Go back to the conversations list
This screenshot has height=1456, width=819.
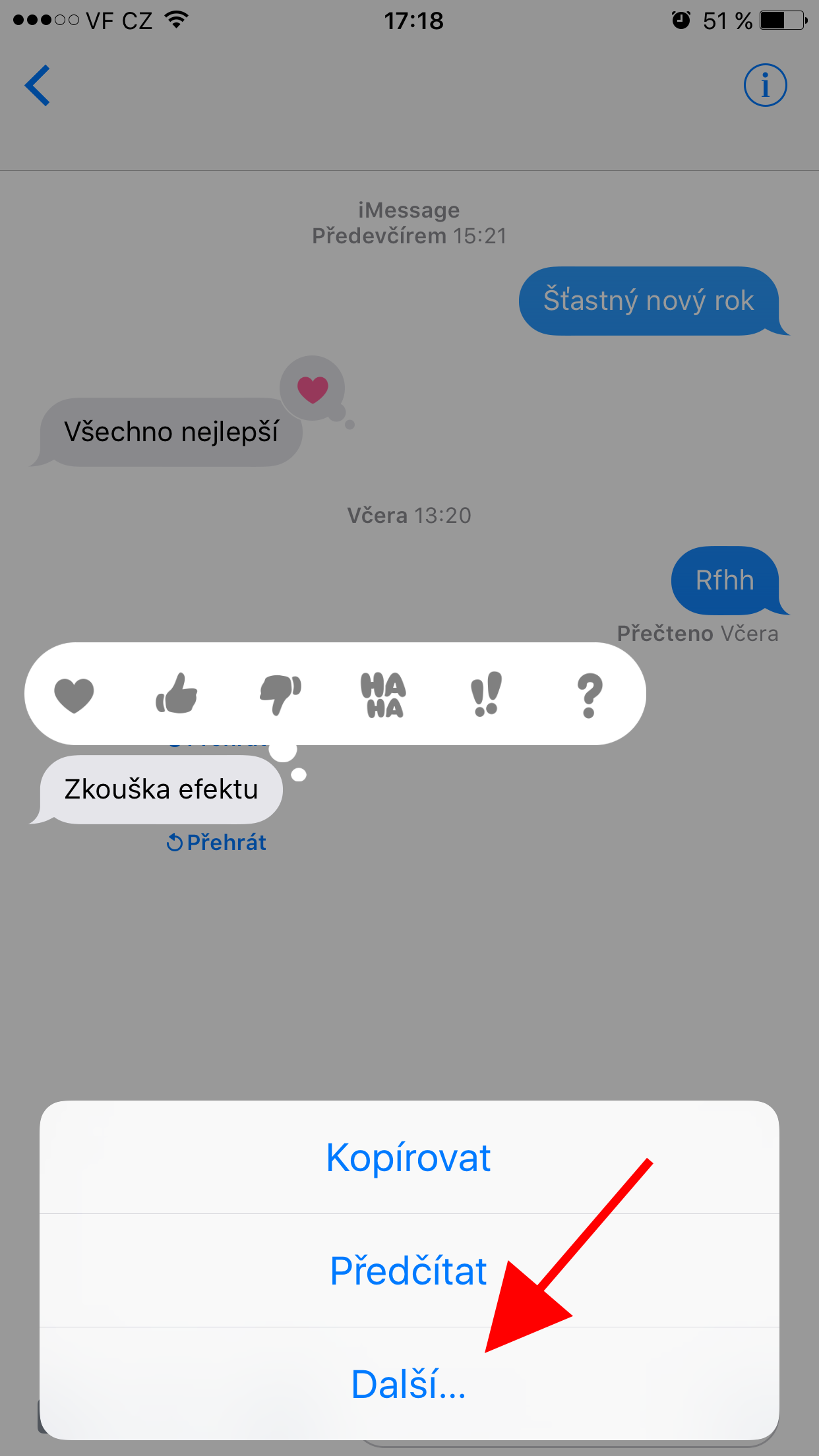point(38,85)
